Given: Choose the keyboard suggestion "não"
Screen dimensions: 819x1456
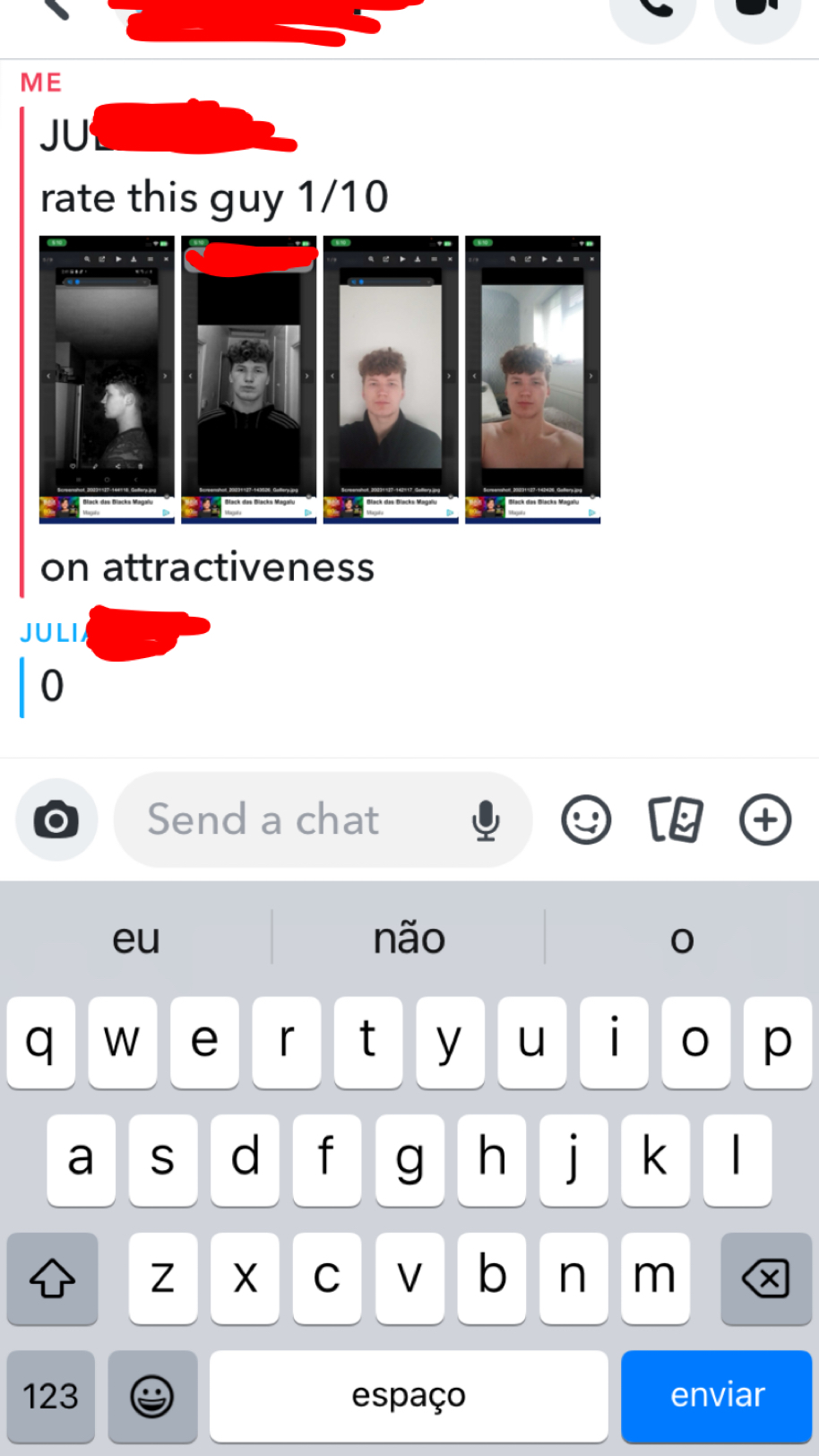Looking at the screenshot, I should 409,939.
